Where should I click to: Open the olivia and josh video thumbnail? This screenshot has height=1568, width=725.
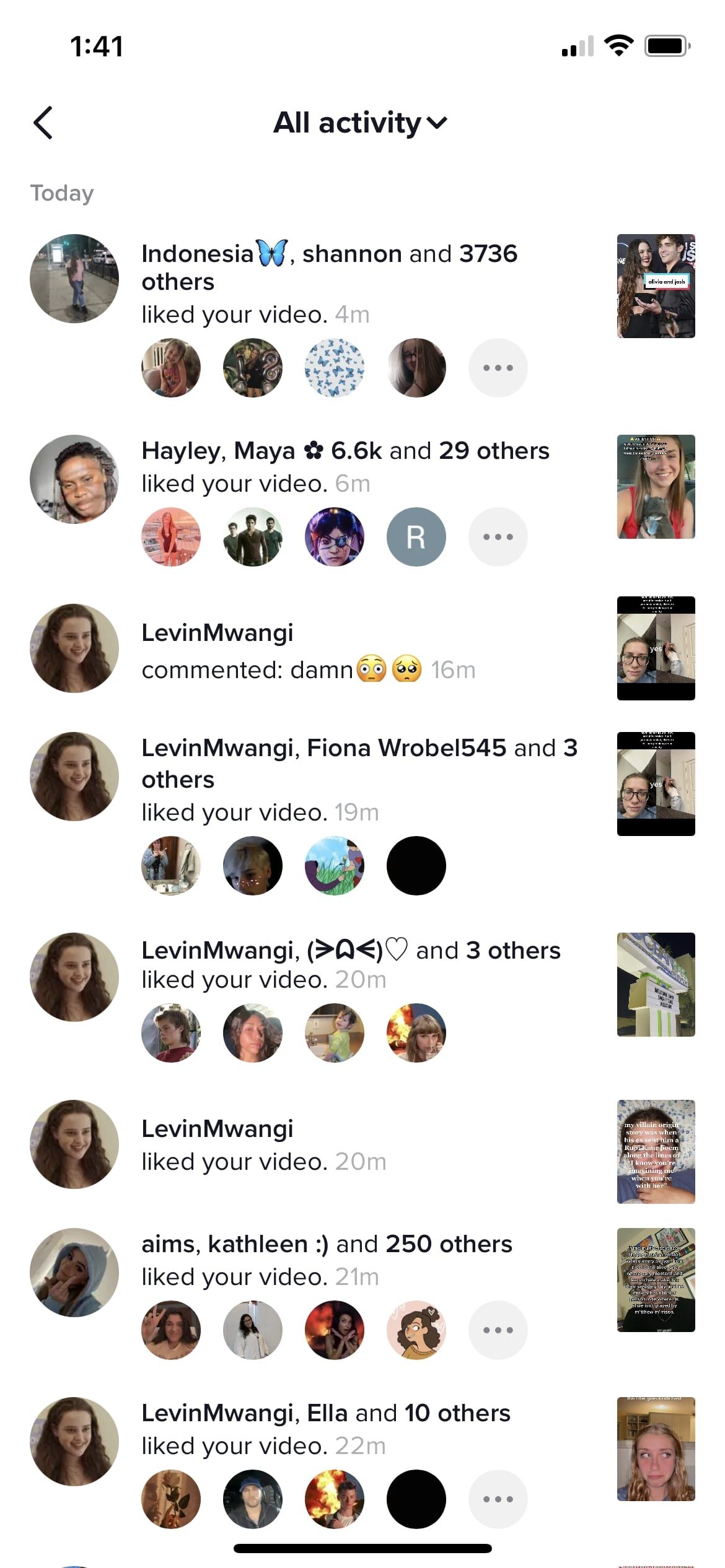[656, 286]
